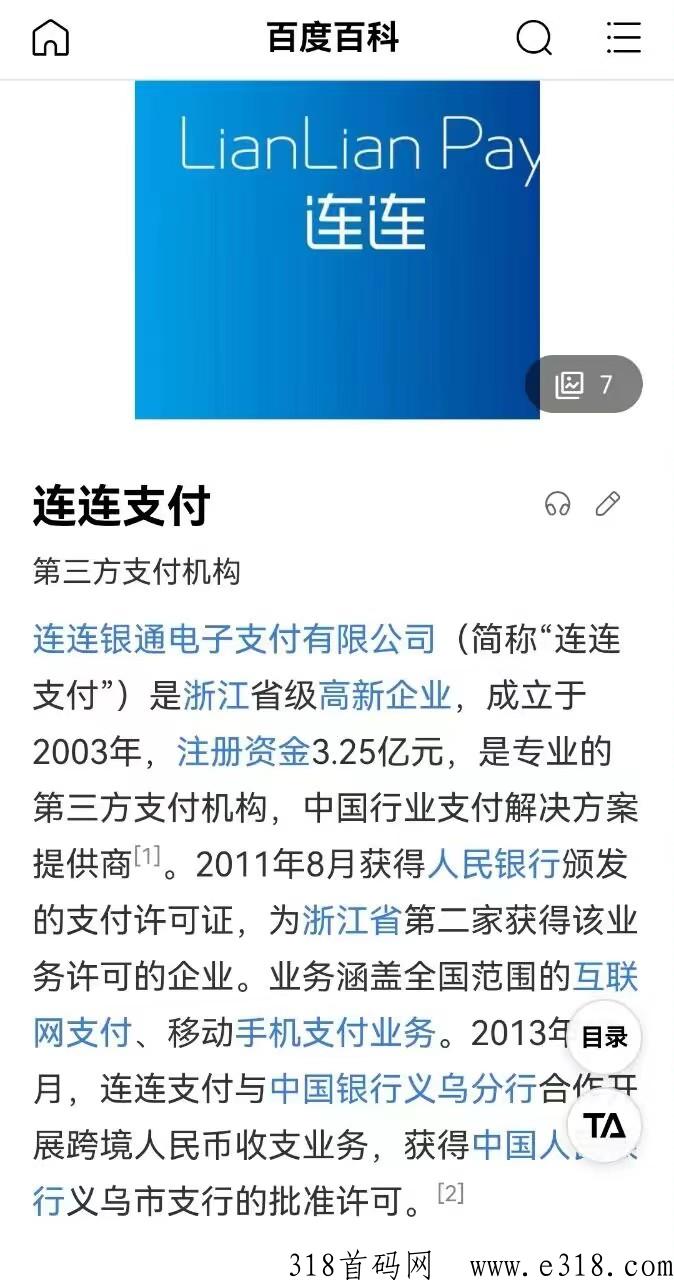Open the search magnifier icon
674x1280 pixels.
pos(533,38)
